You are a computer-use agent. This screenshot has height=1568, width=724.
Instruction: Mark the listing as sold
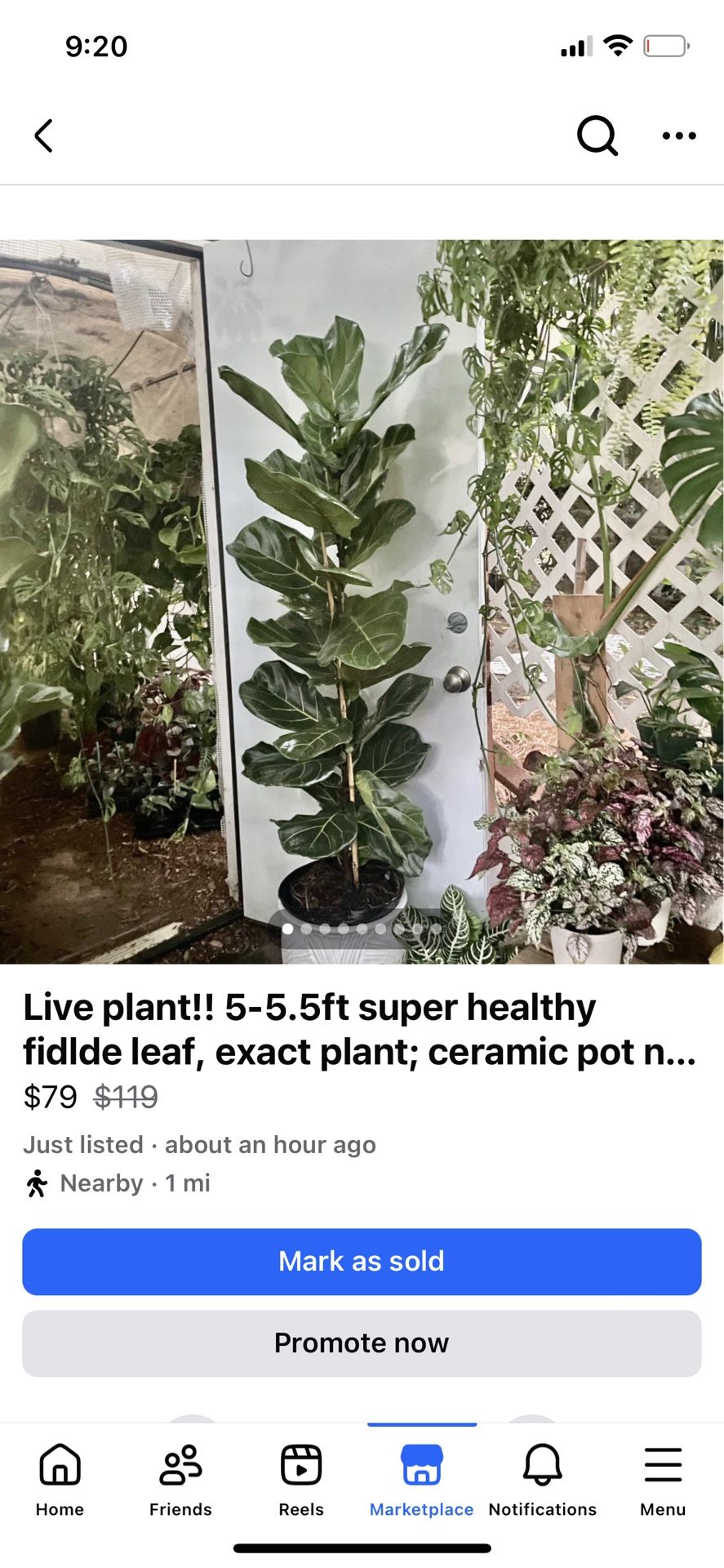[x=362, y=1262]
